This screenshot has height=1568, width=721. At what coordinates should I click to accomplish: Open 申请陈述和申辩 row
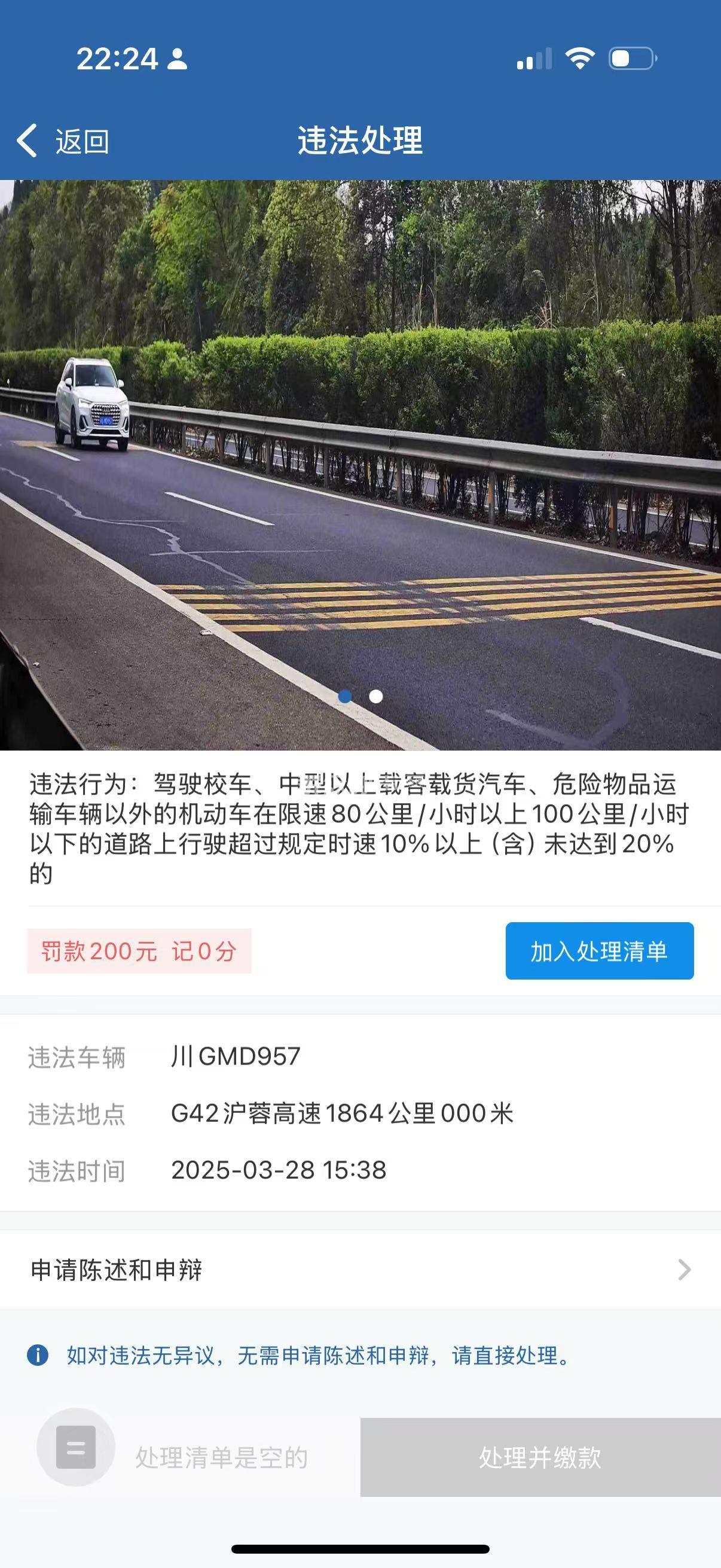[x=360, y=1270]
